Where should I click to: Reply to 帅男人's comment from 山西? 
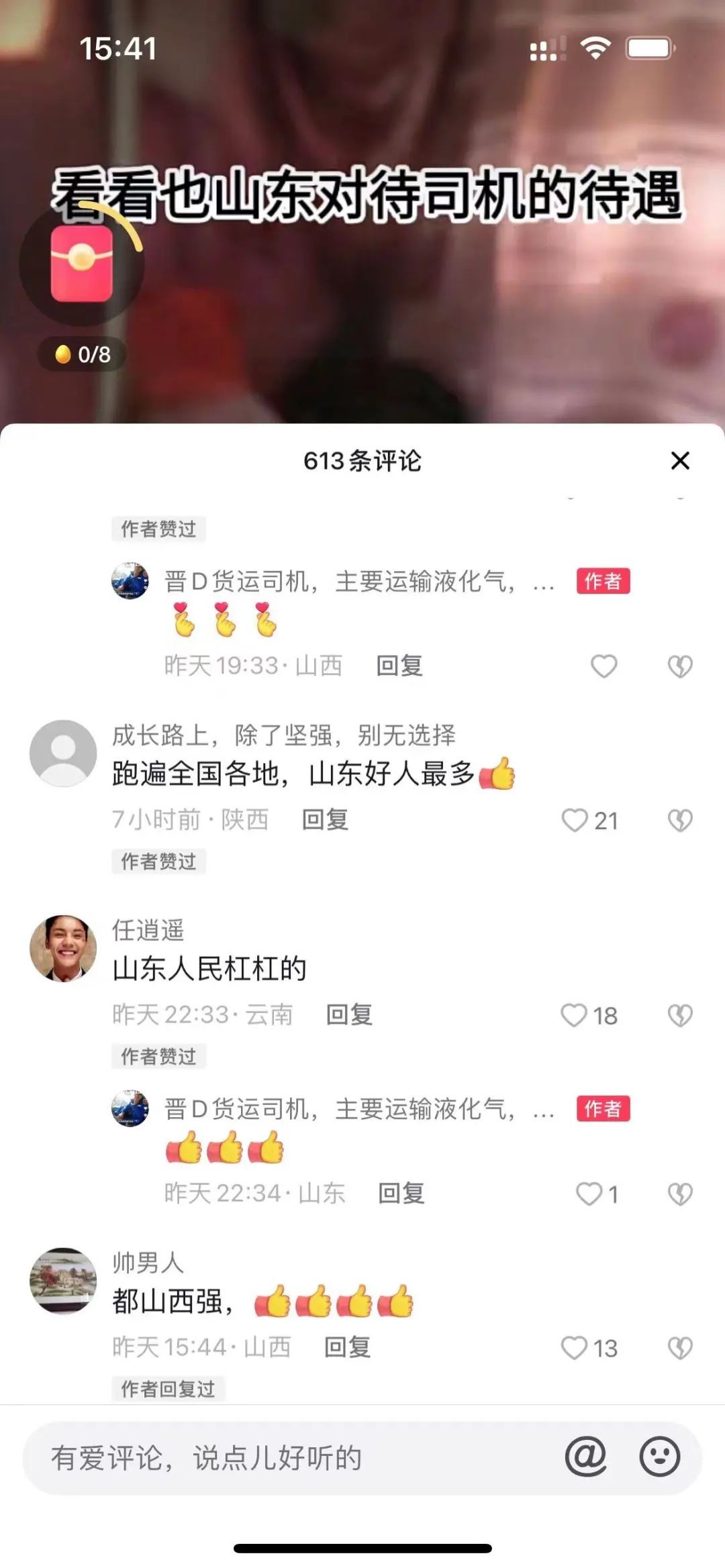[x=347, y=1347]
